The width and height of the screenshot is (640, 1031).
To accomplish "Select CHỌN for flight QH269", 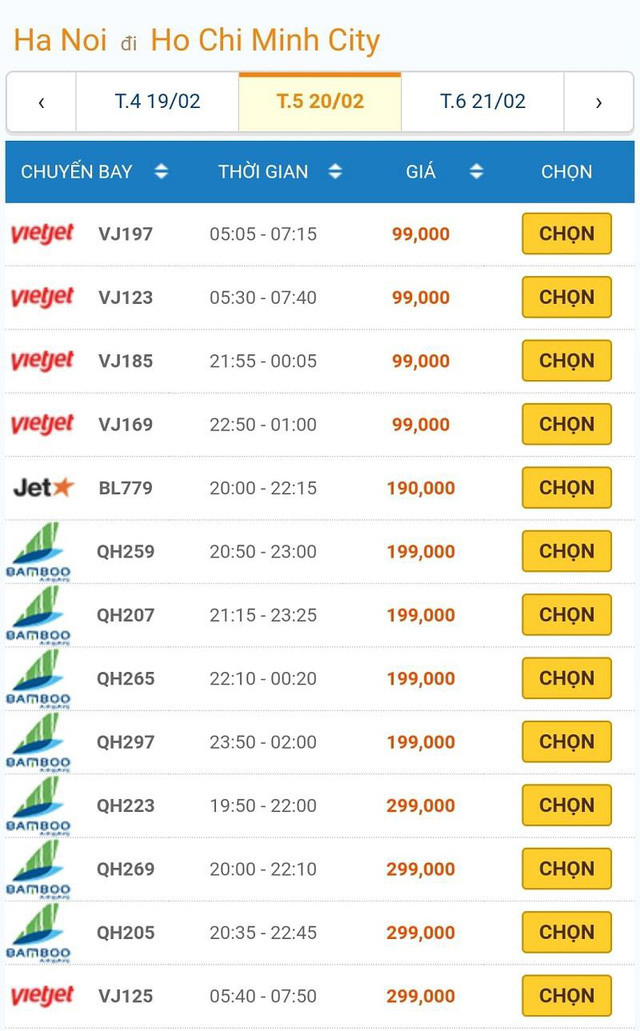I will (x=566, y=869).
